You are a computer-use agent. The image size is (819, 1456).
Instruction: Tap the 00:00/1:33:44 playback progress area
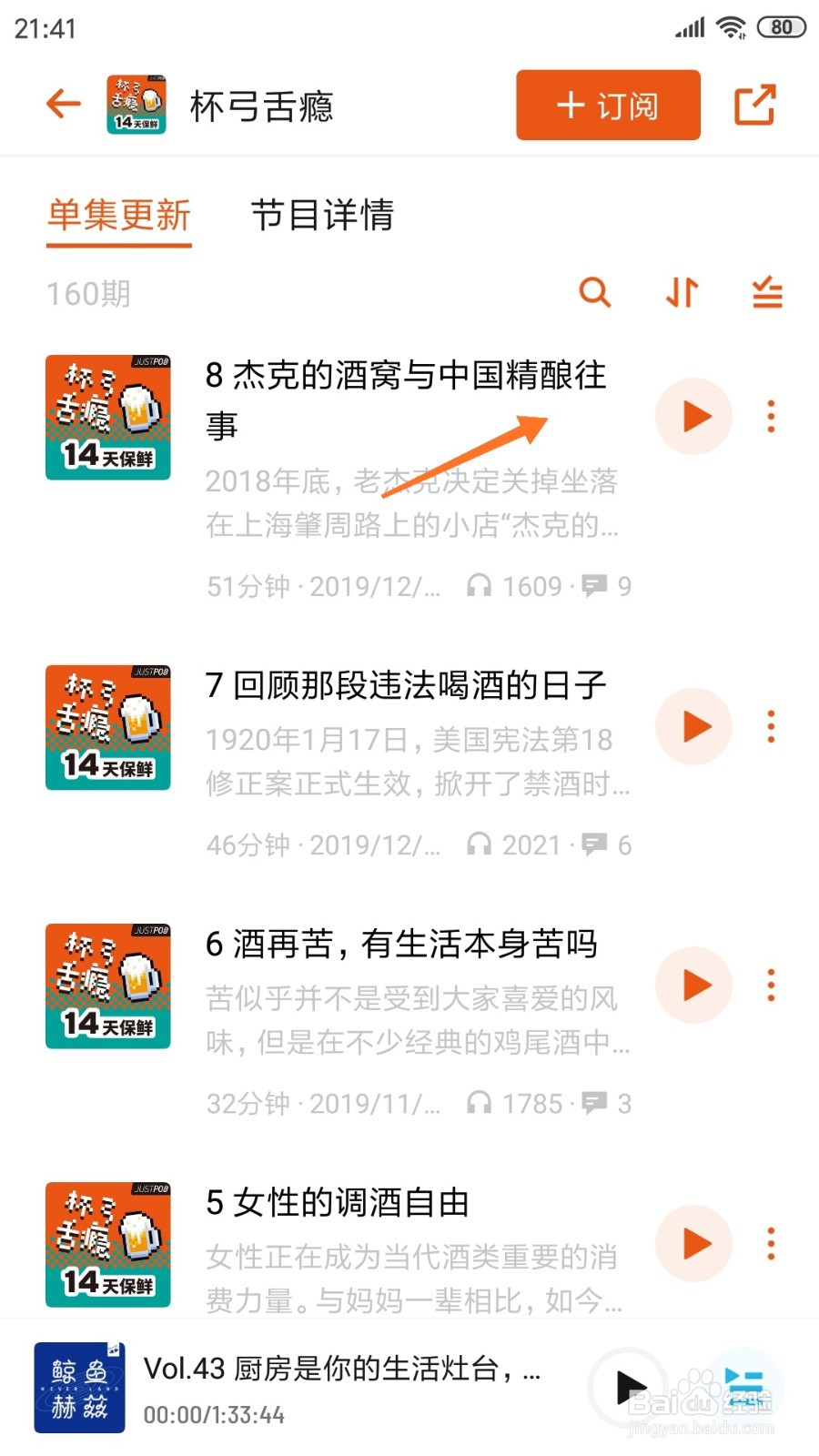(x=214, y=1415)
